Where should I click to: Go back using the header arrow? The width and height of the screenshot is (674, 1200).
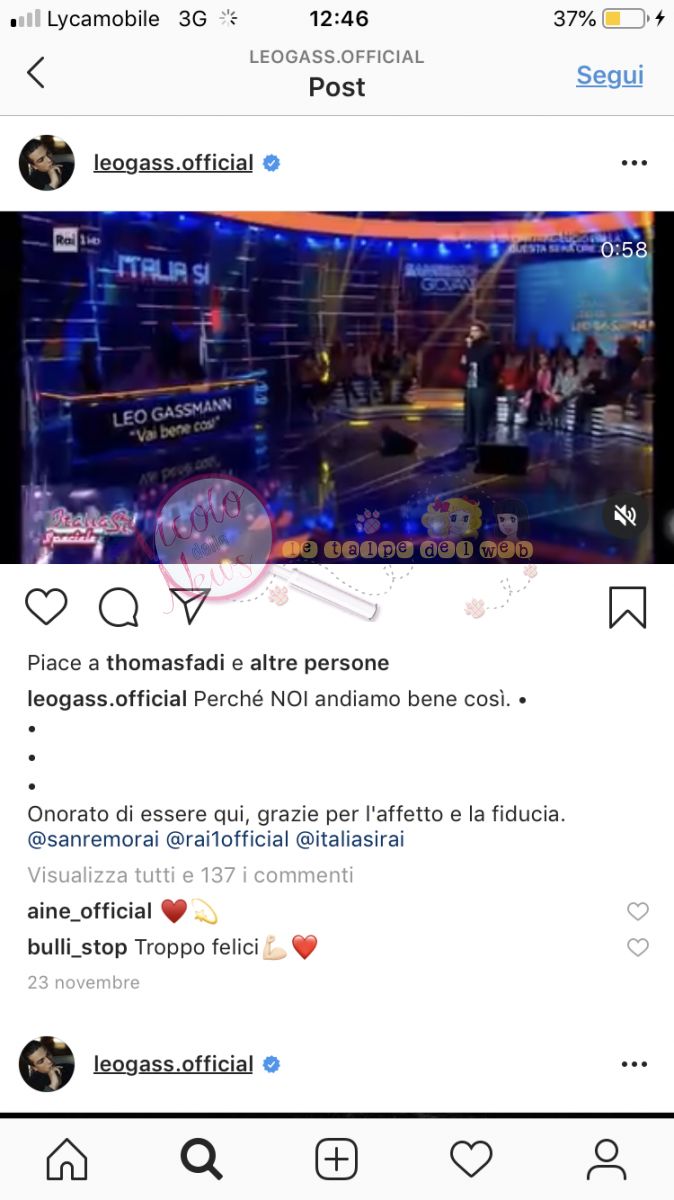pyautogui.click(x=36, y=73)
